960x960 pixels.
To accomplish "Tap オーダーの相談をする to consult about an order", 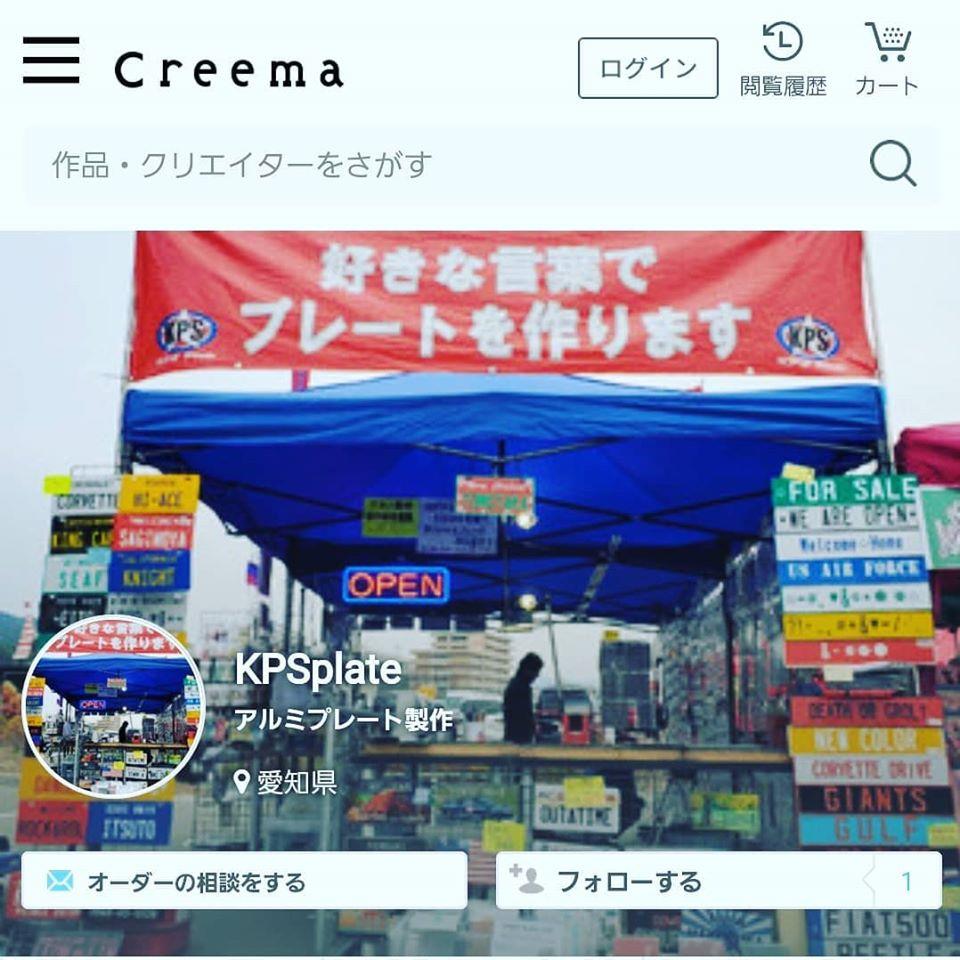I will 244,881.
